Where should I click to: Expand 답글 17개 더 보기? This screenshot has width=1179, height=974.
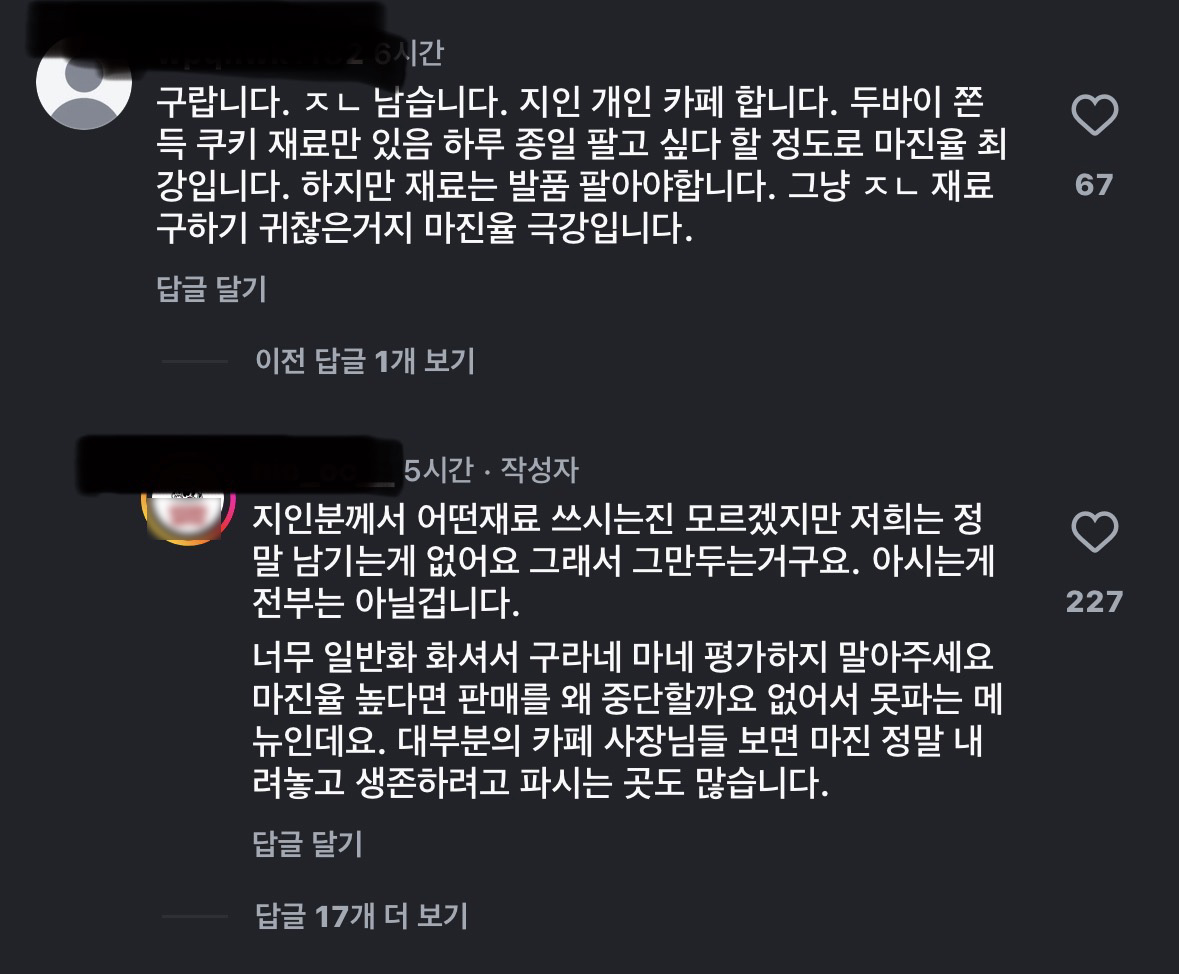coord(361,915)
